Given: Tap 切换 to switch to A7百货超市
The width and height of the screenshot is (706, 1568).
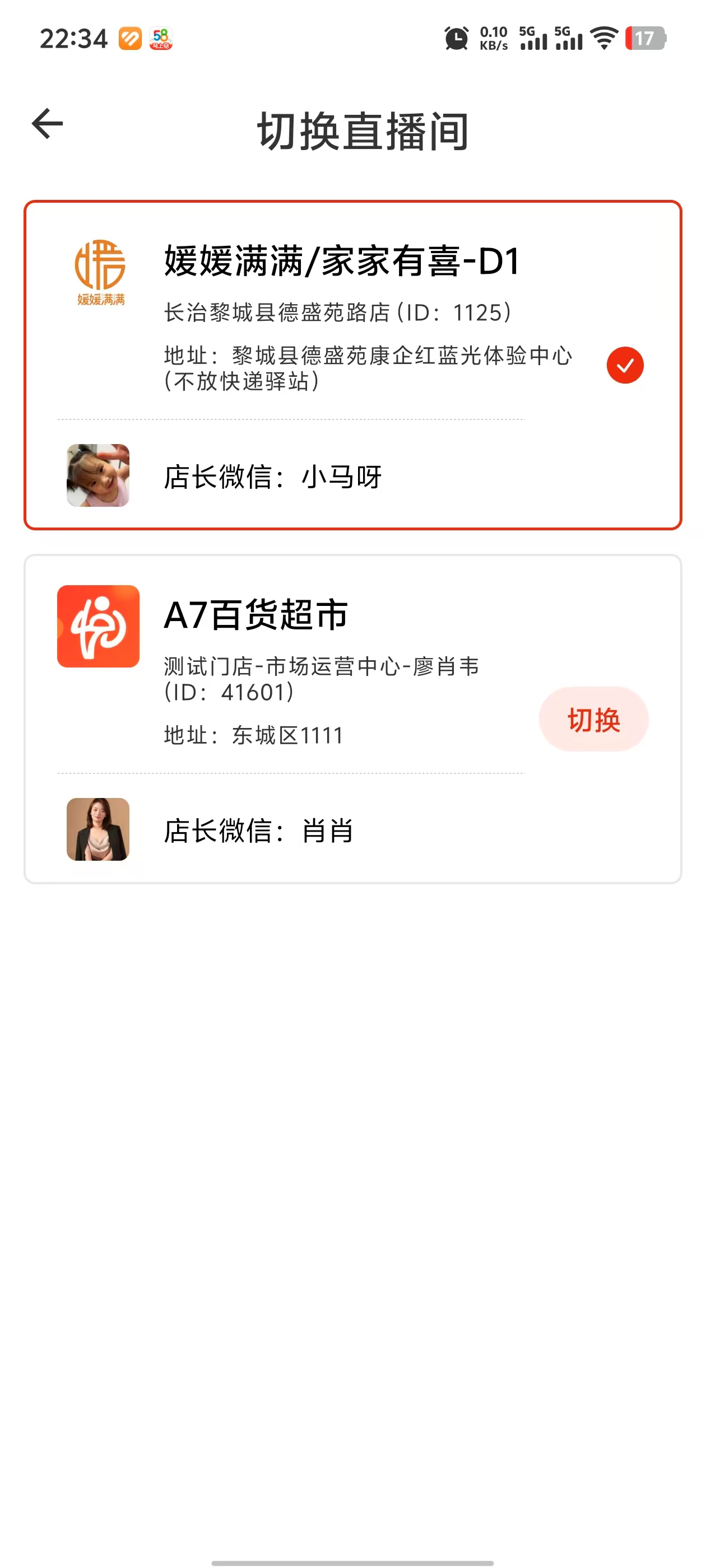Looking at the screenshot, I should 593,719.
